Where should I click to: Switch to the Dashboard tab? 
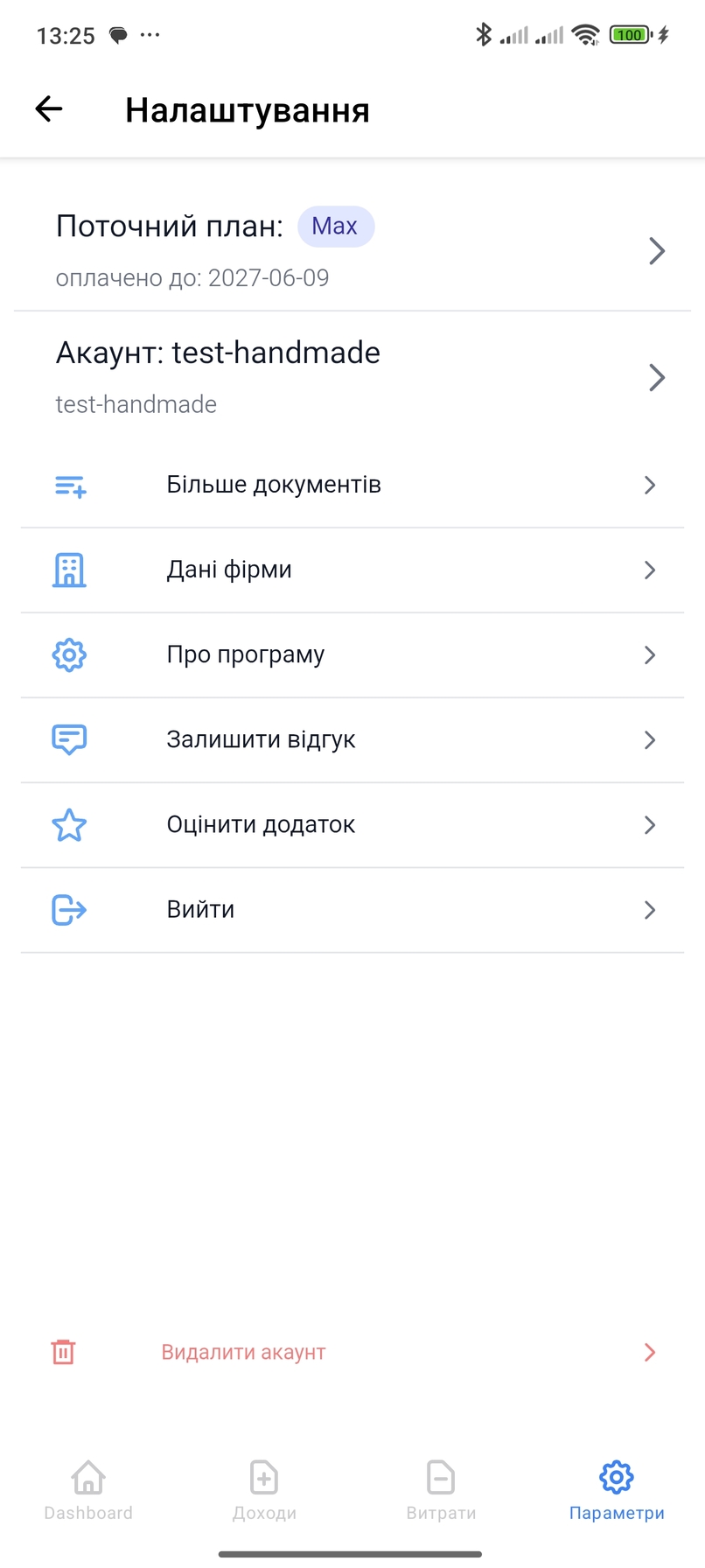tap(88, 1490)
